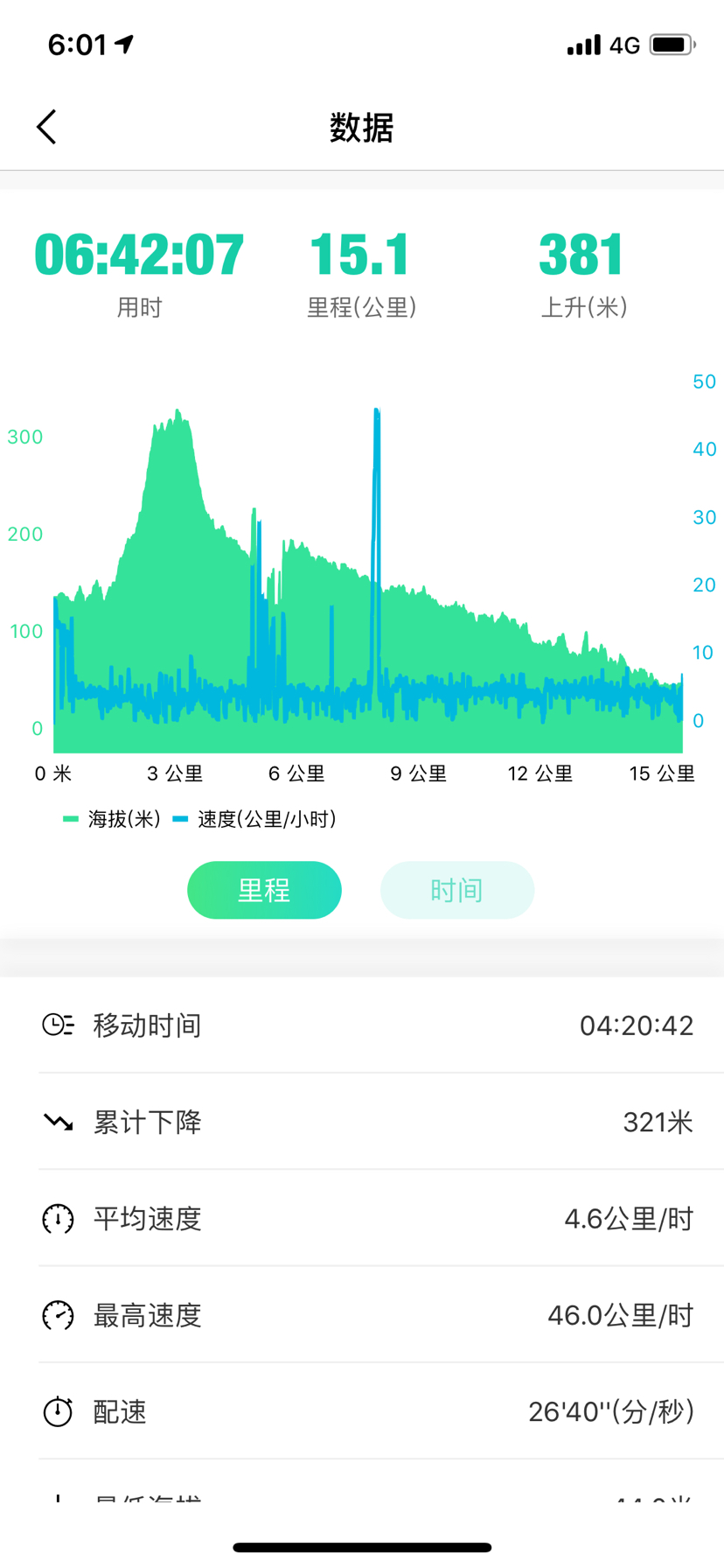
Task: Switch the chart to 时间 view
Action: point(456,890)
